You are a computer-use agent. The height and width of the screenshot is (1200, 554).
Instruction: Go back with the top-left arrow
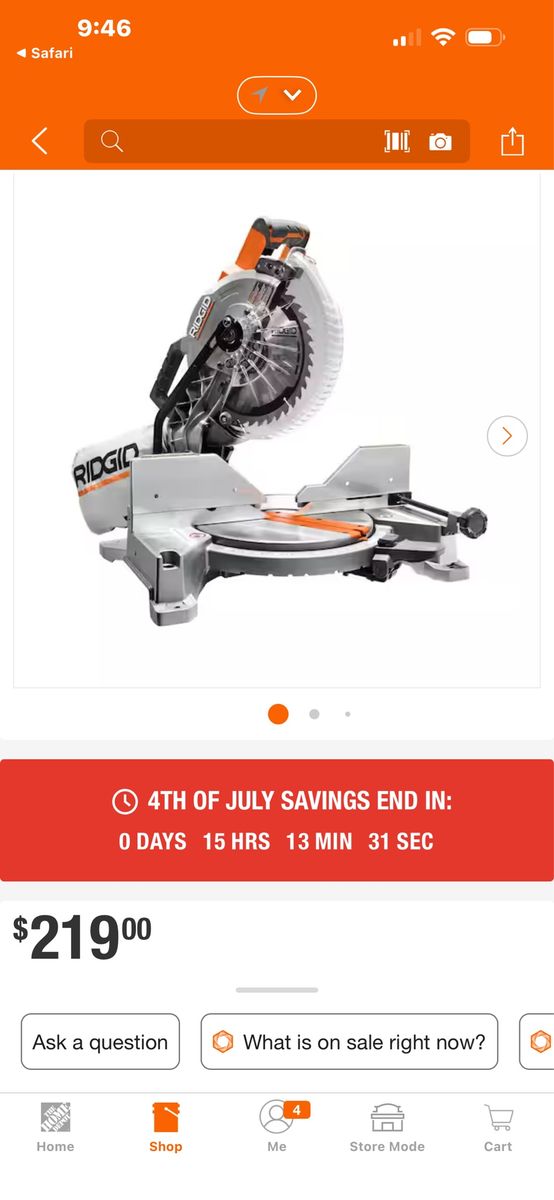[39, 142]
